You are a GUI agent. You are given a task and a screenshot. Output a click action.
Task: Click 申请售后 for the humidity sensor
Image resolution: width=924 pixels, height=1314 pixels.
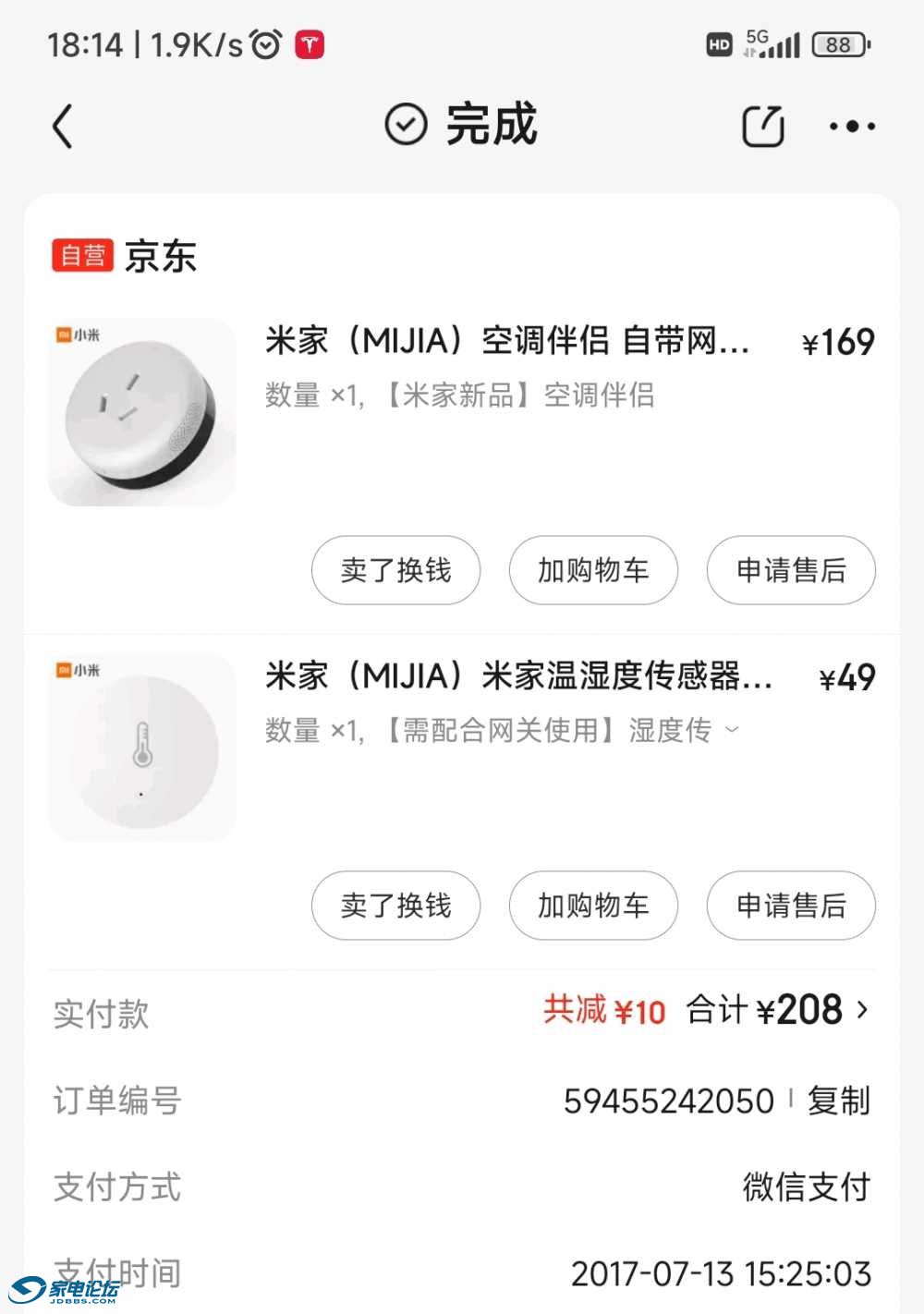[x=791, y=906]
